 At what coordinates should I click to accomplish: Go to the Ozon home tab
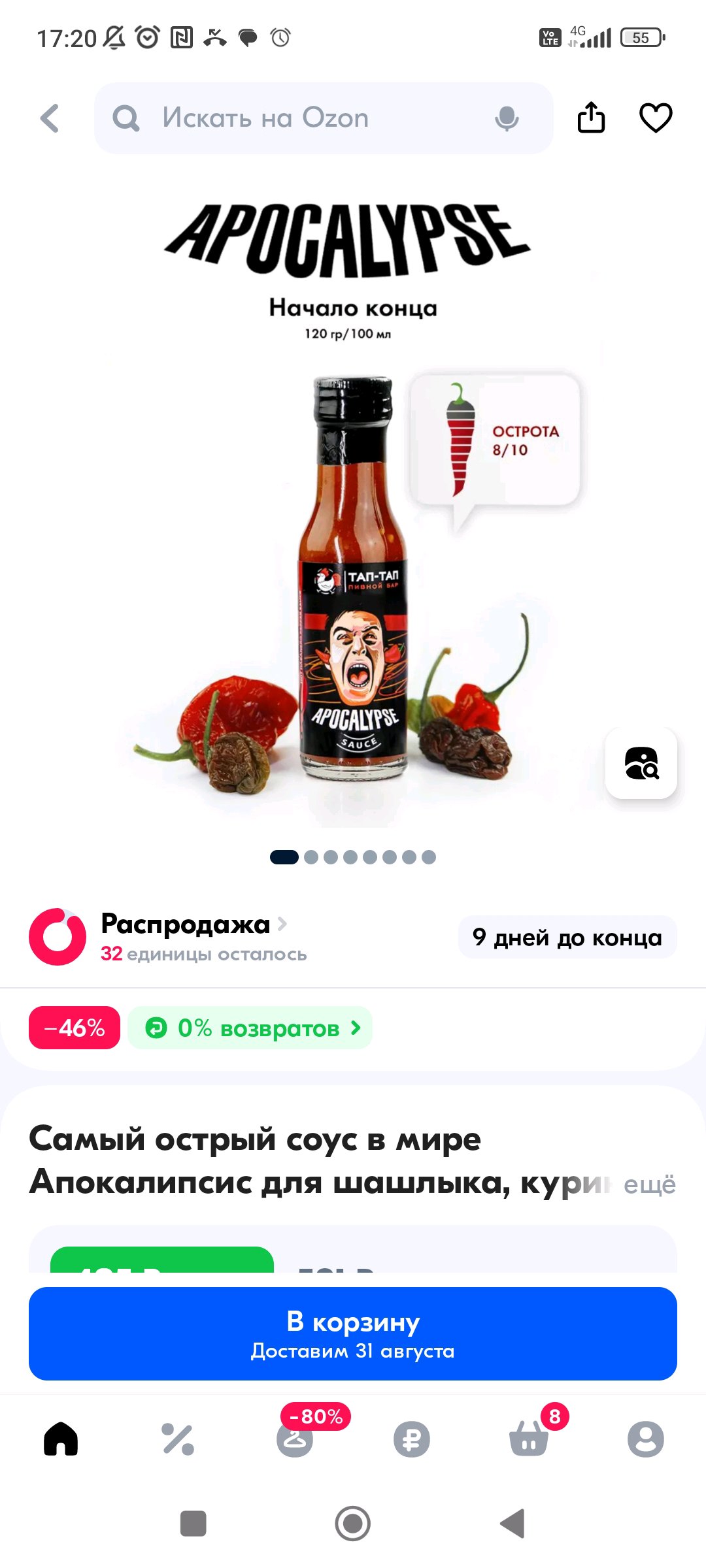coord(61,1439)
